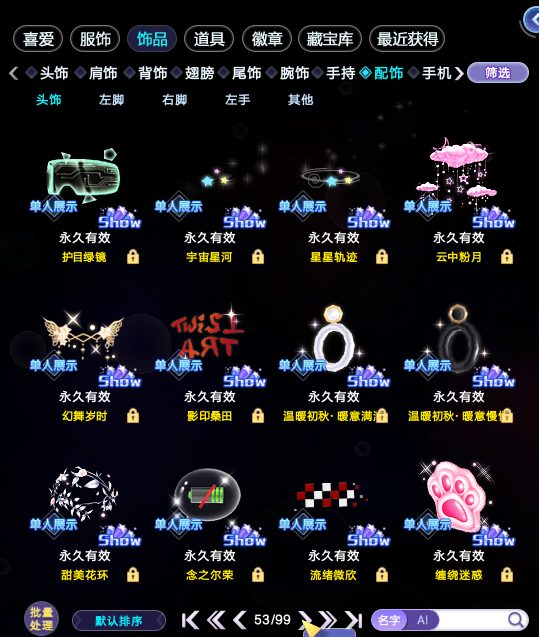Image resolution: width=539 pixels, height=637 pixels.
Task: Select the 藏宝库 tab
Action: [x=329, y=39]
